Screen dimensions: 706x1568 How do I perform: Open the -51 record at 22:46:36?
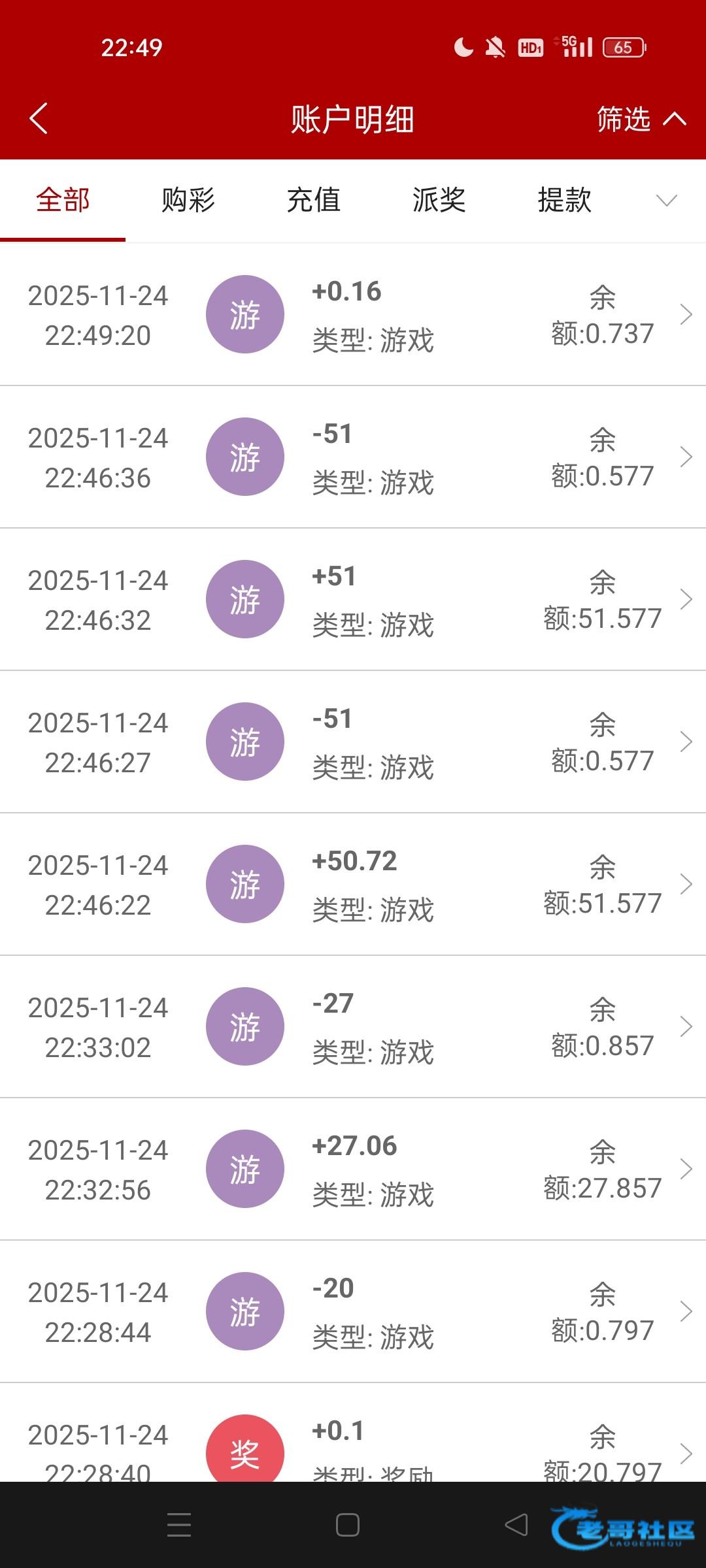[x=353, y=457]
